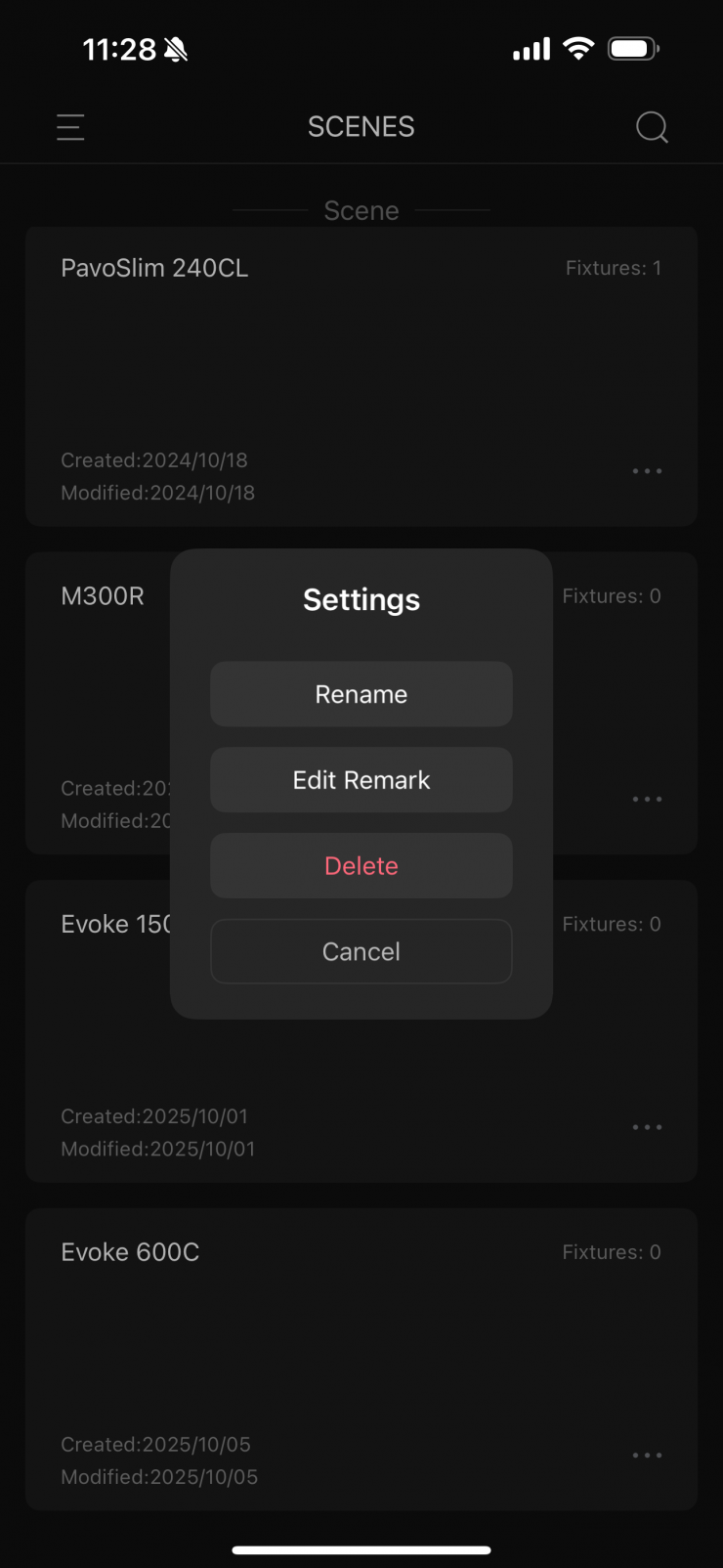
Task: Open more options for M300R scene
Action: pyautogui.click(x=647, y=800)
